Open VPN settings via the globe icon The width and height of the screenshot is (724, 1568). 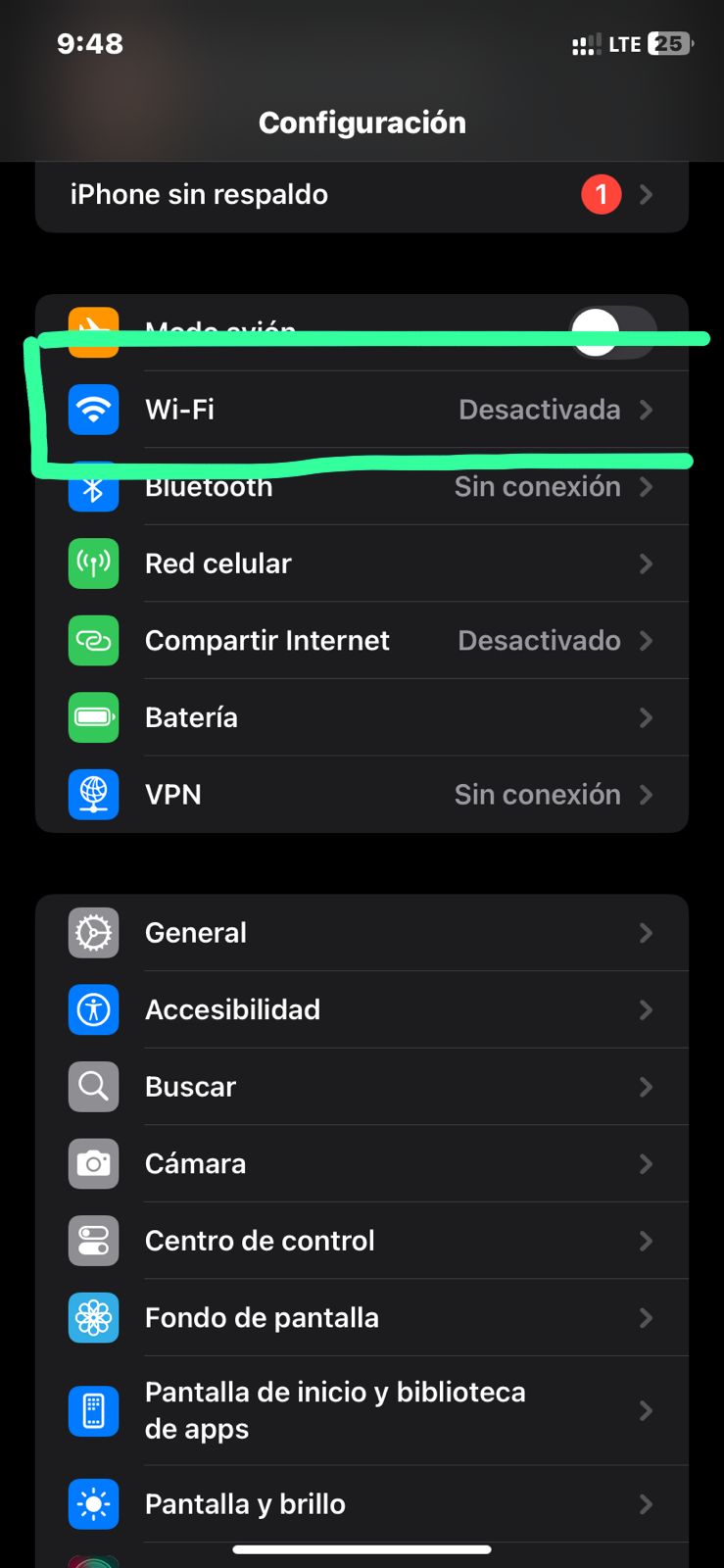tap(93, 795)
